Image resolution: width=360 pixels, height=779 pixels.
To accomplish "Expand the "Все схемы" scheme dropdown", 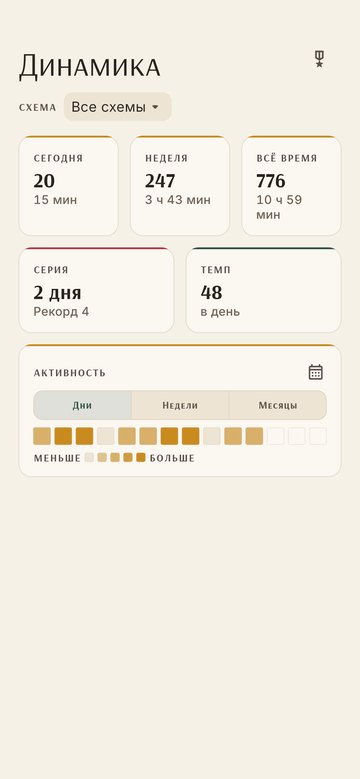I will [118, 107].
